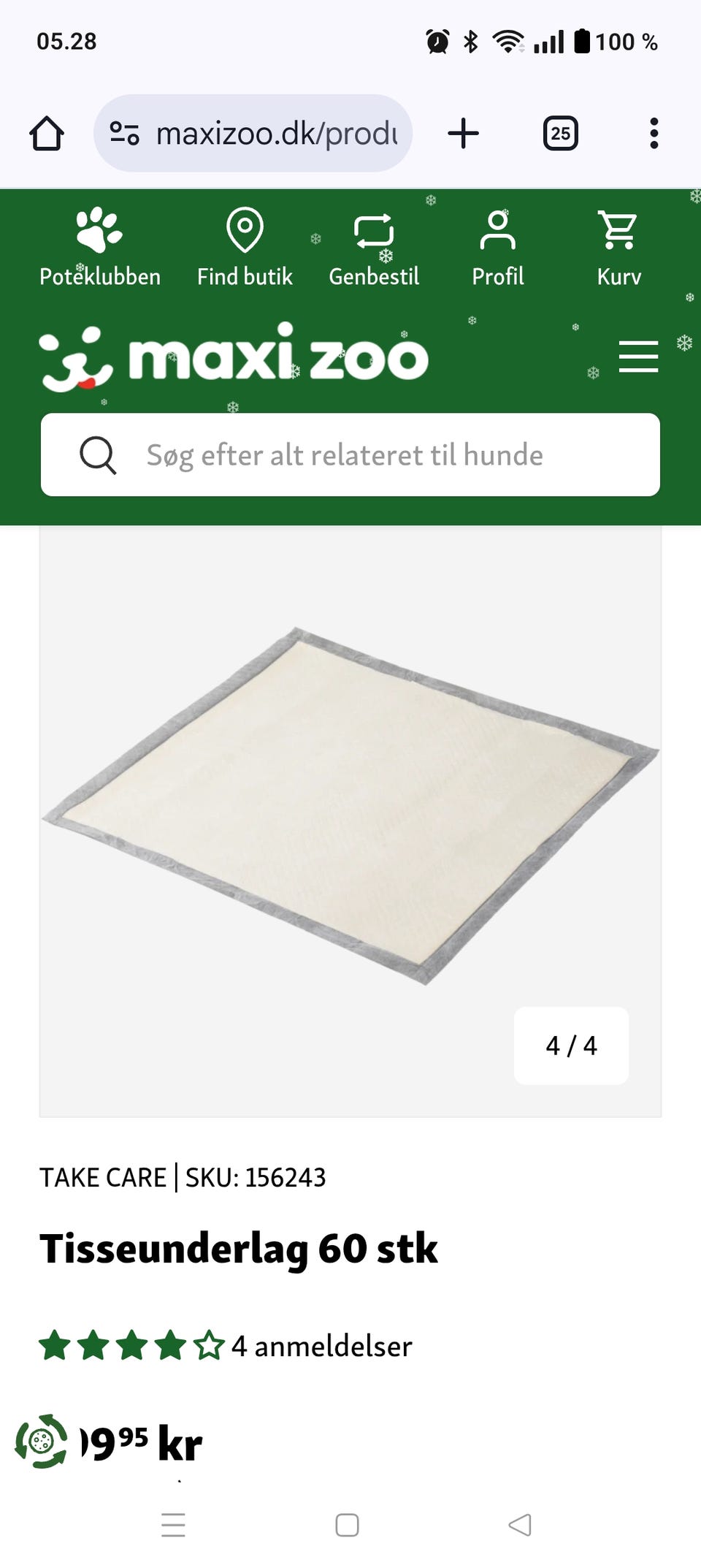
Task: Tap the Wi-Fi status indicator
Action: click(x=507, y=42)
